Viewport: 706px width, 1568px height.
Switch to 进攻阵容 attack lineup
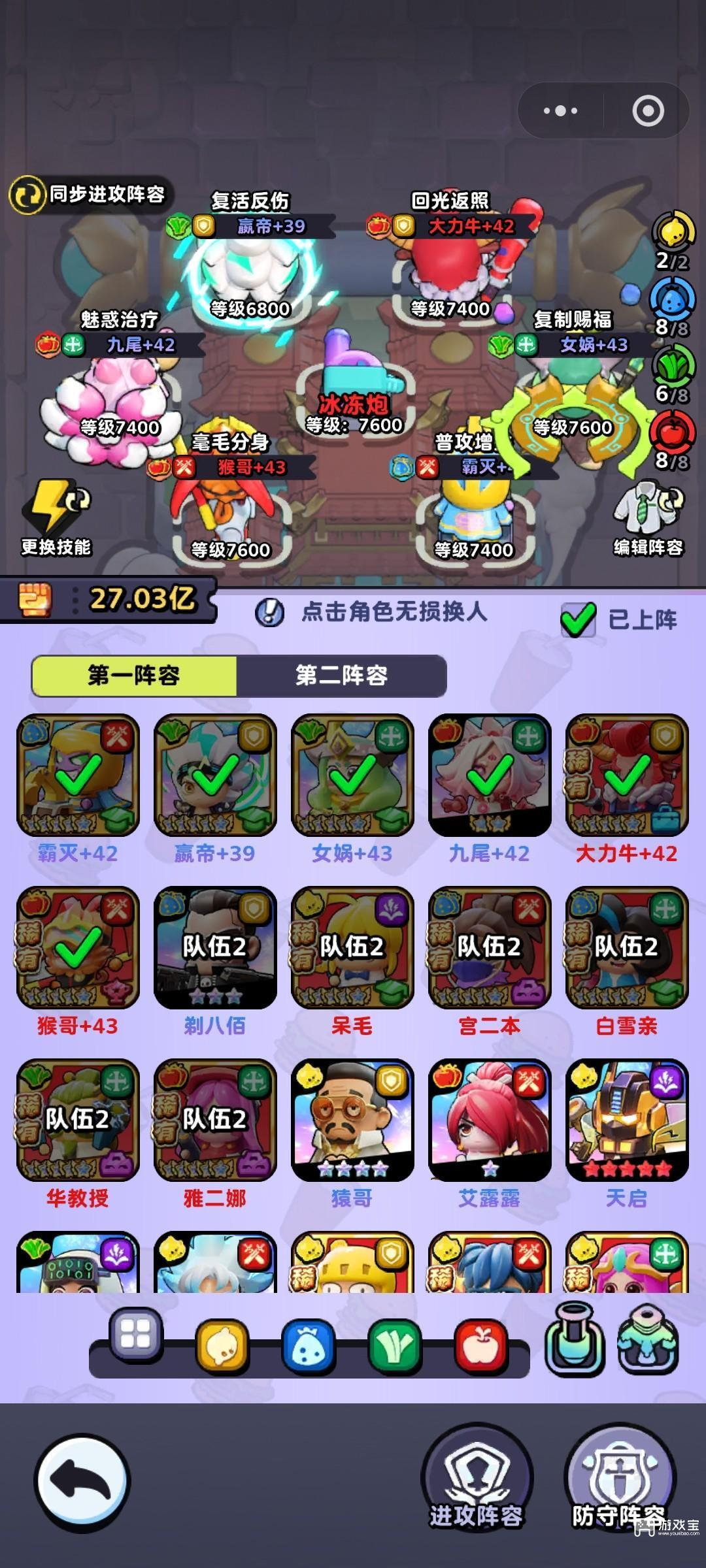(477, 1480)
